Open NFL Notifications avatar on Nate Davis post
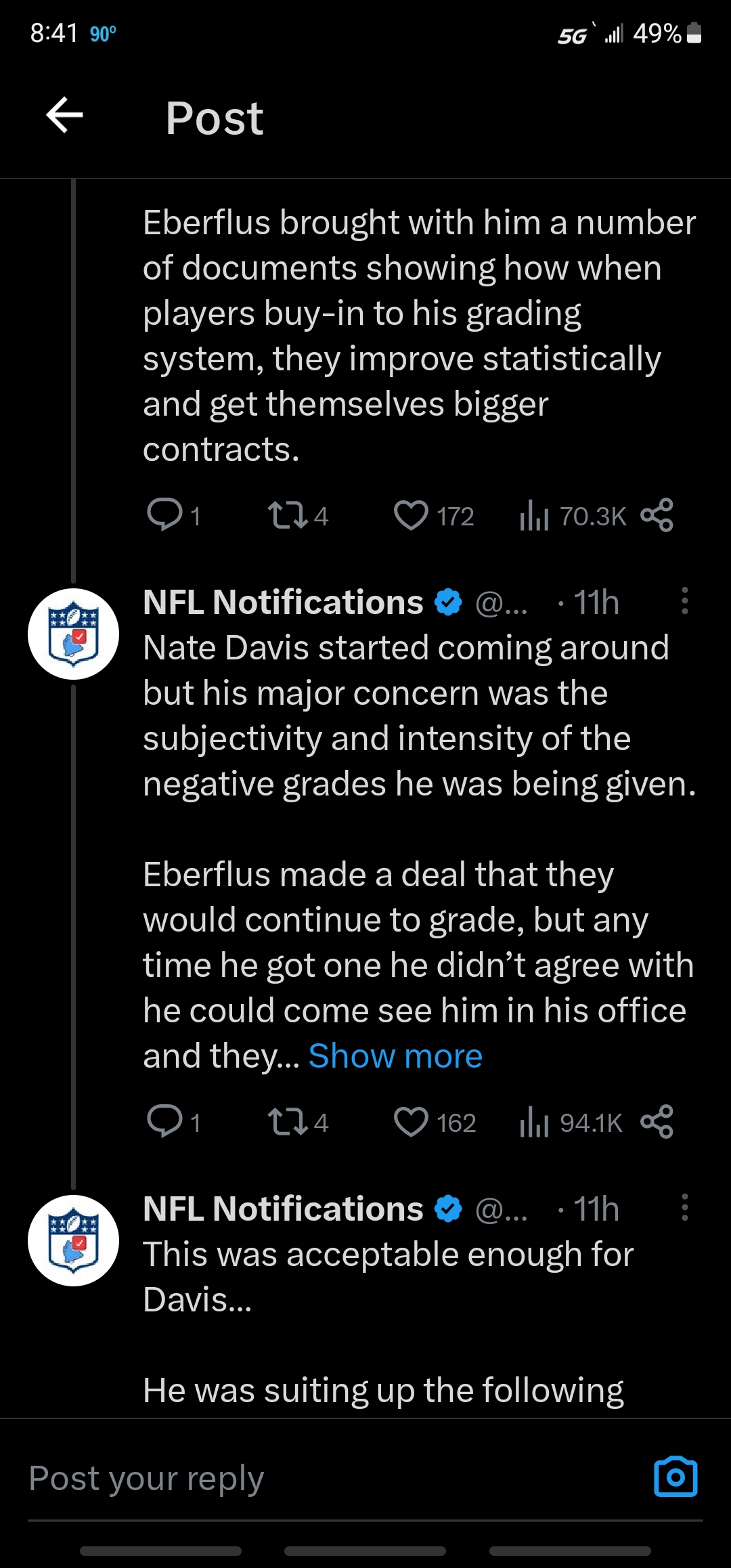 [x=73, y=634]
